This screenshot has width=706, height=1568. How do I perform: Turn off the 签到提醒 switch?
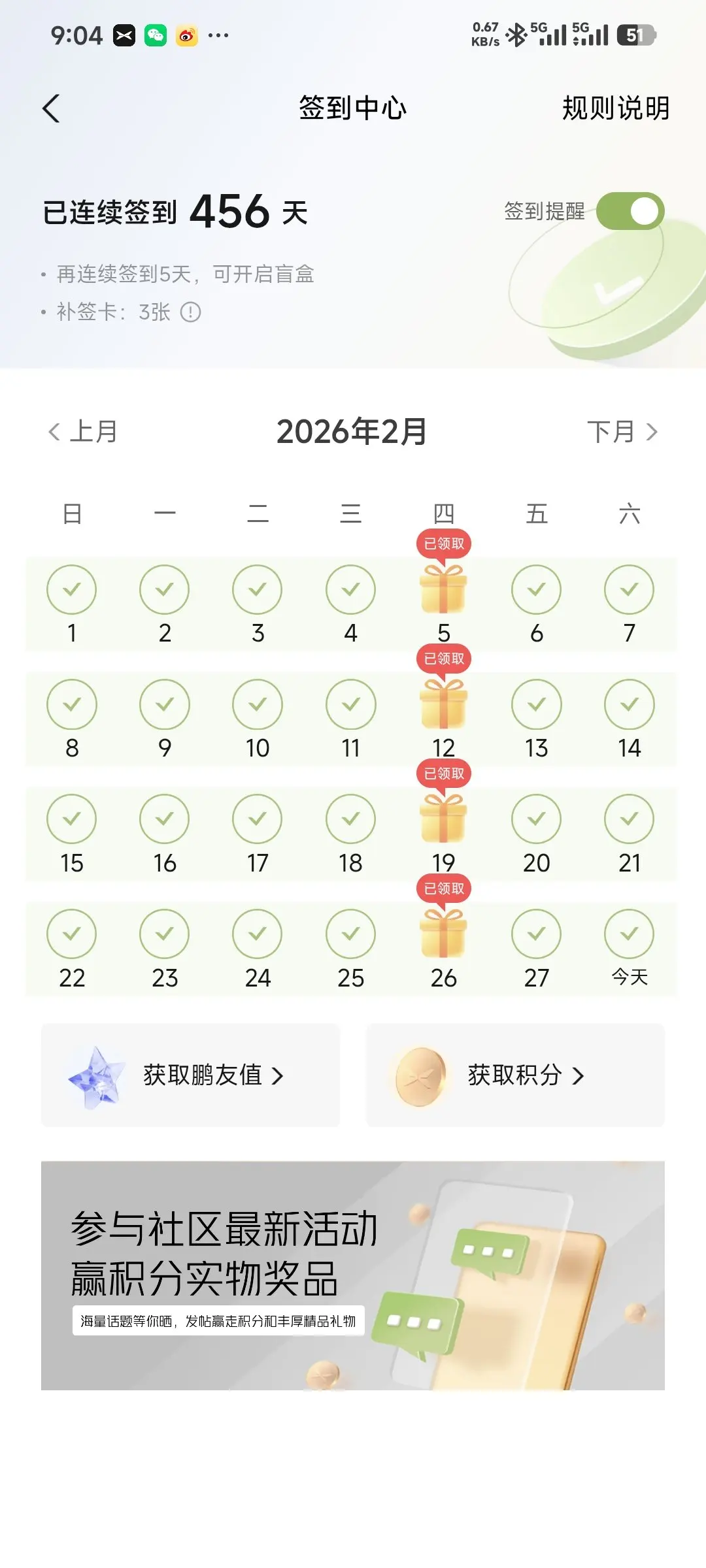click(630, 211)
